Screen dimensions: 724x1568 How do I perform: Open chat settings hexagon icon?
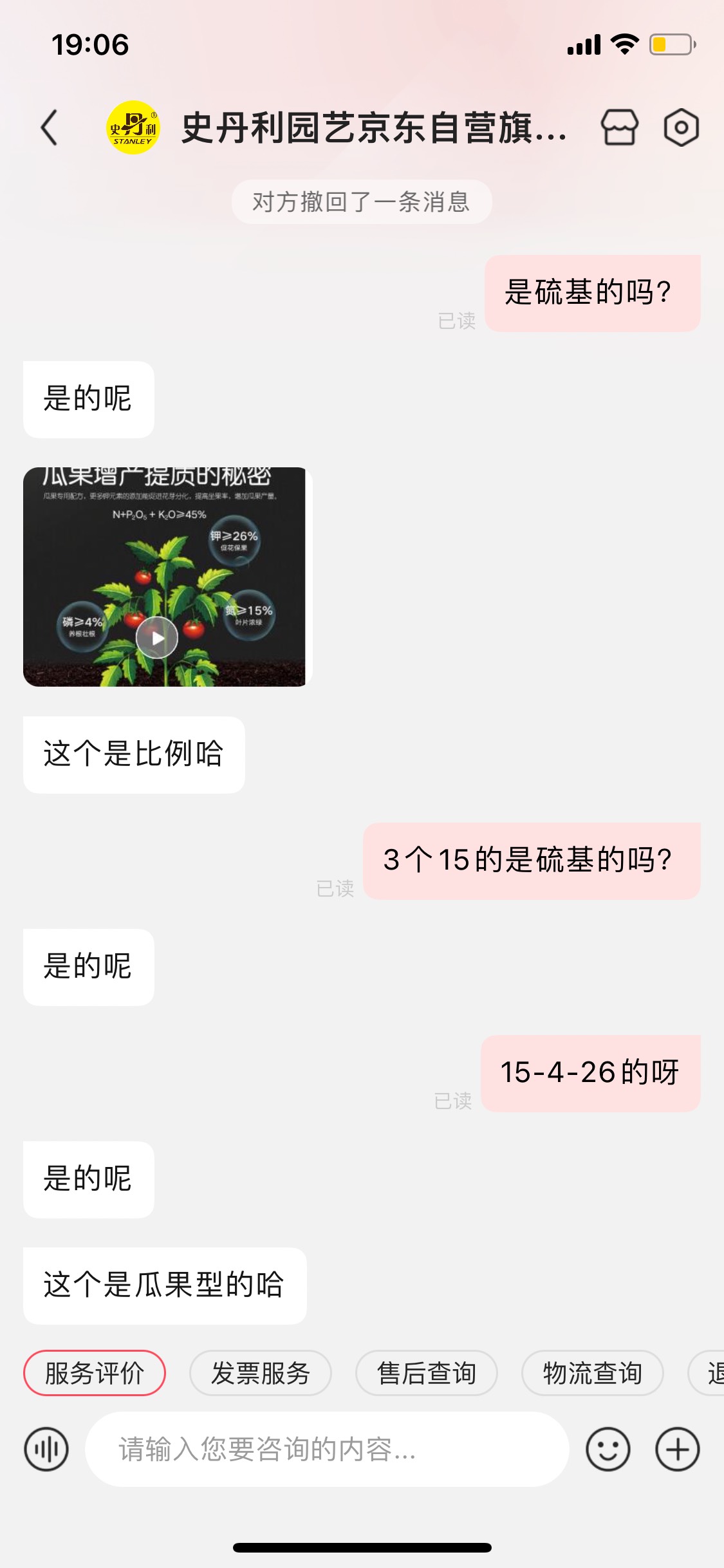pos(682,127)
